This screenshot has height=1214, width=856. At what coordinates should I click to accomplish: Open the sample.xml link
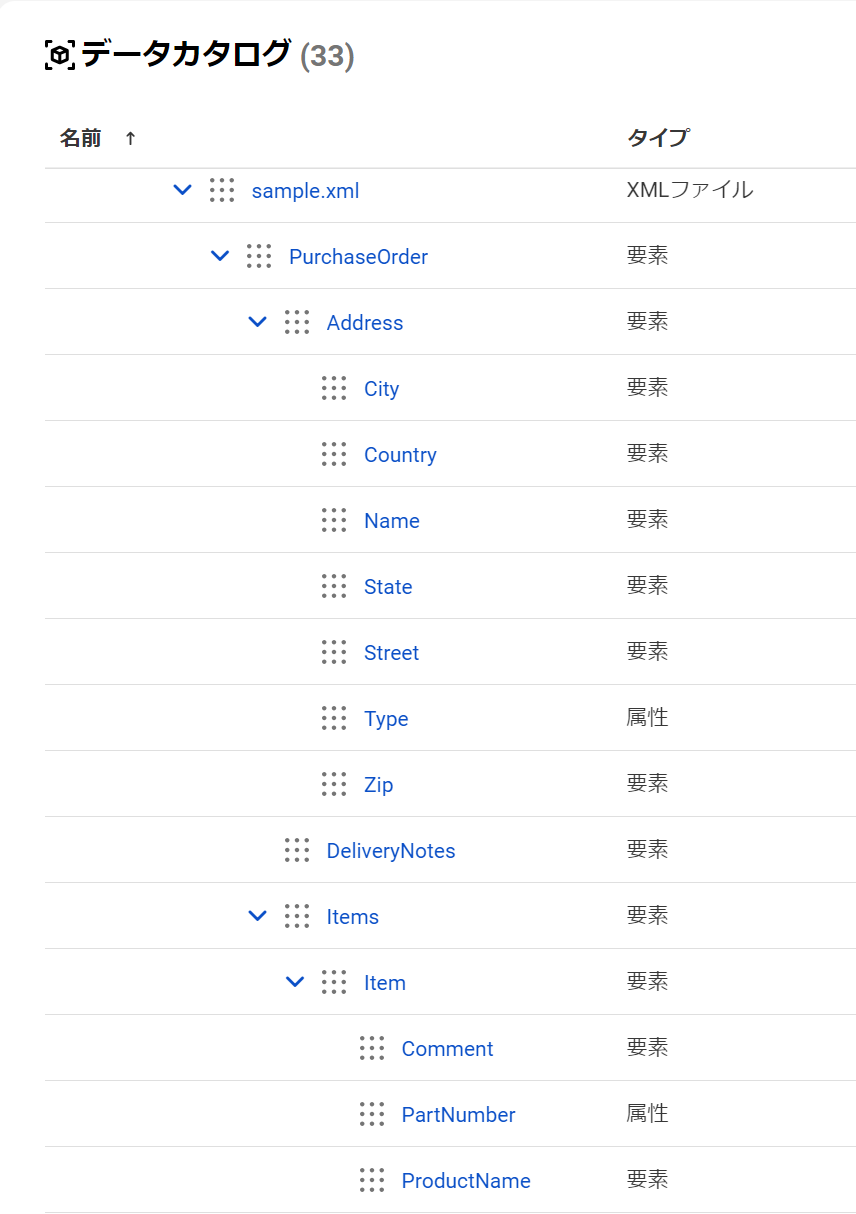coord(305,191)
